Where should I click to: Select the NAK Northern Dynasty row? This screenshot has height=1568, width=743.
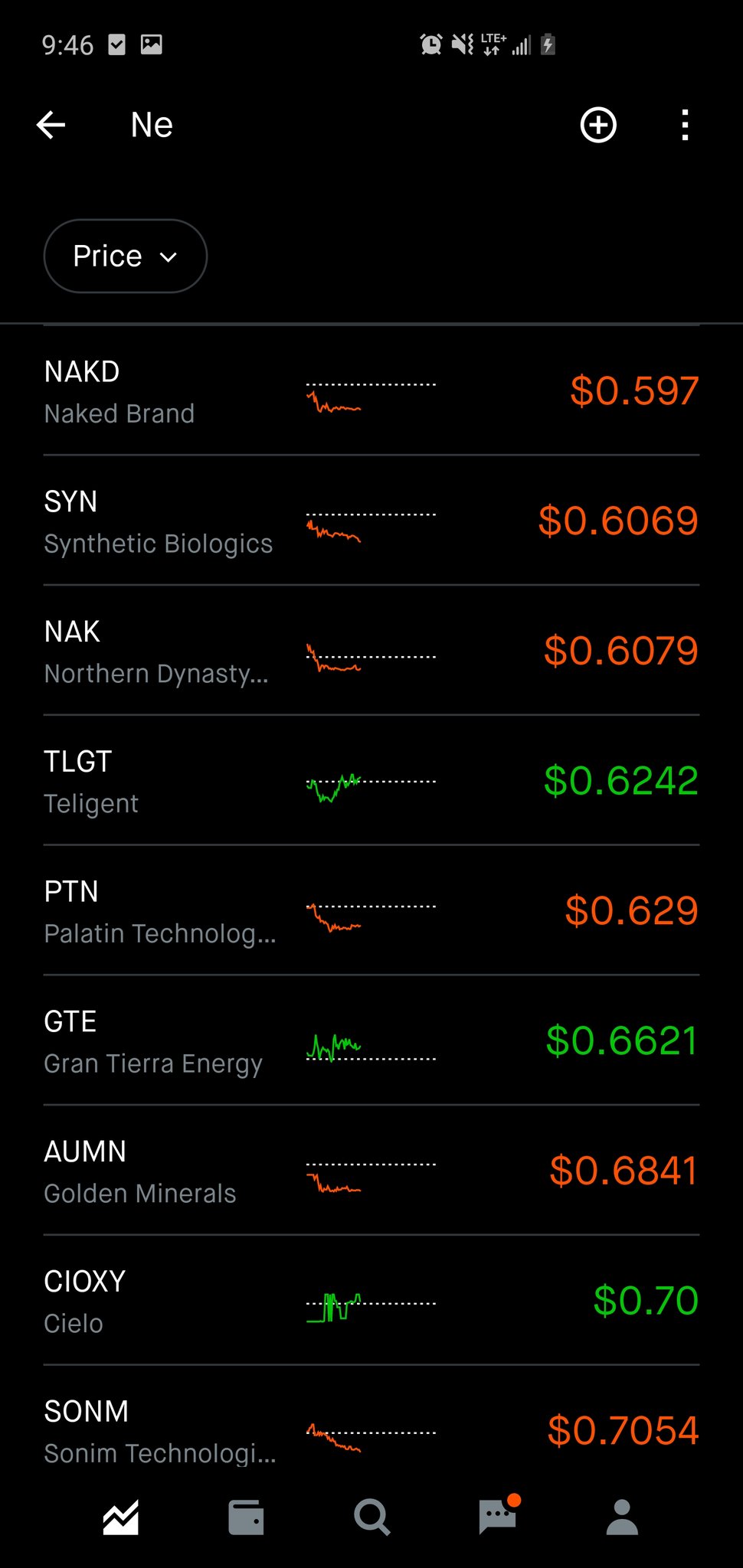tap(371, 652)
